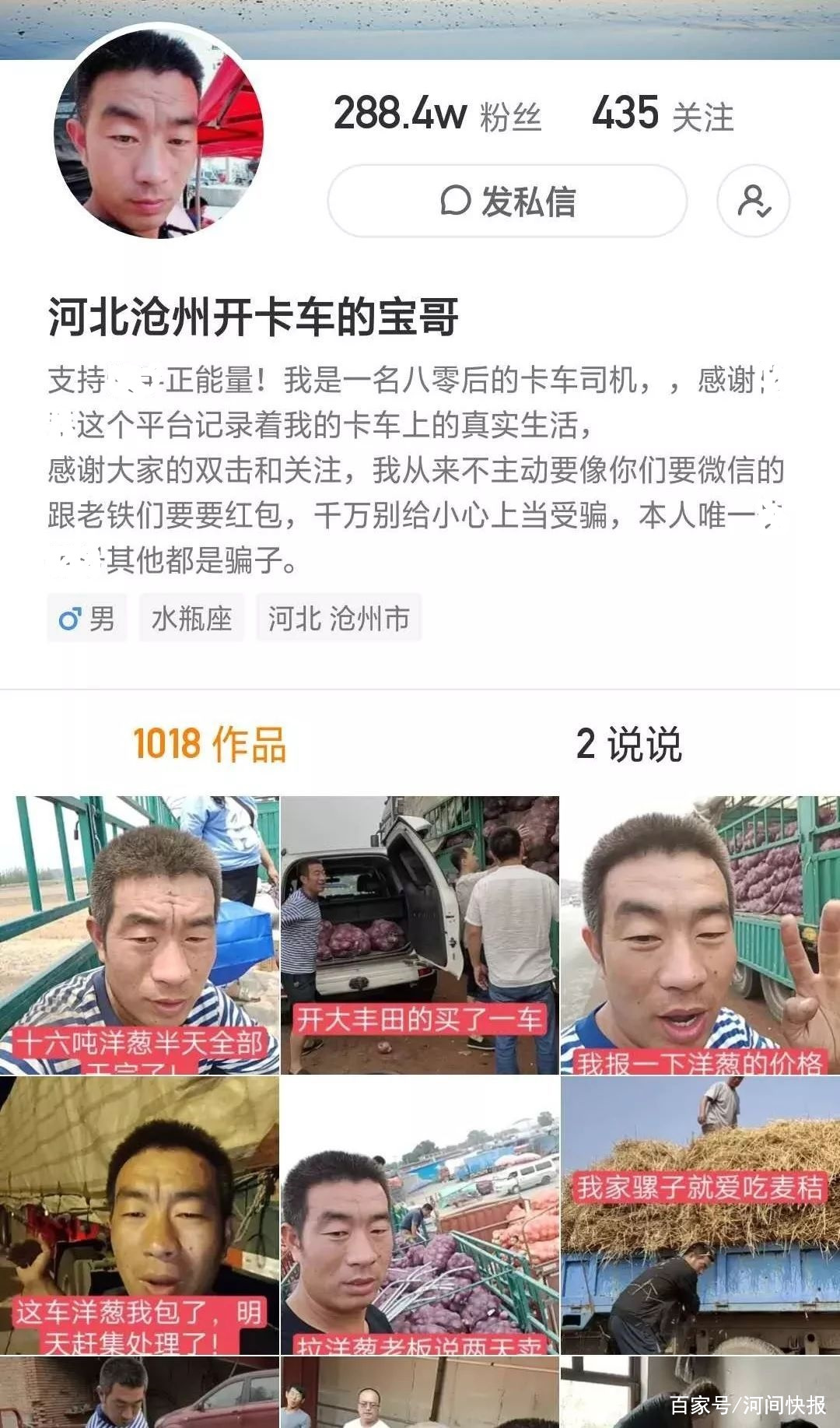Play video 我报一下洋葱的价格

tap(700, 935)
